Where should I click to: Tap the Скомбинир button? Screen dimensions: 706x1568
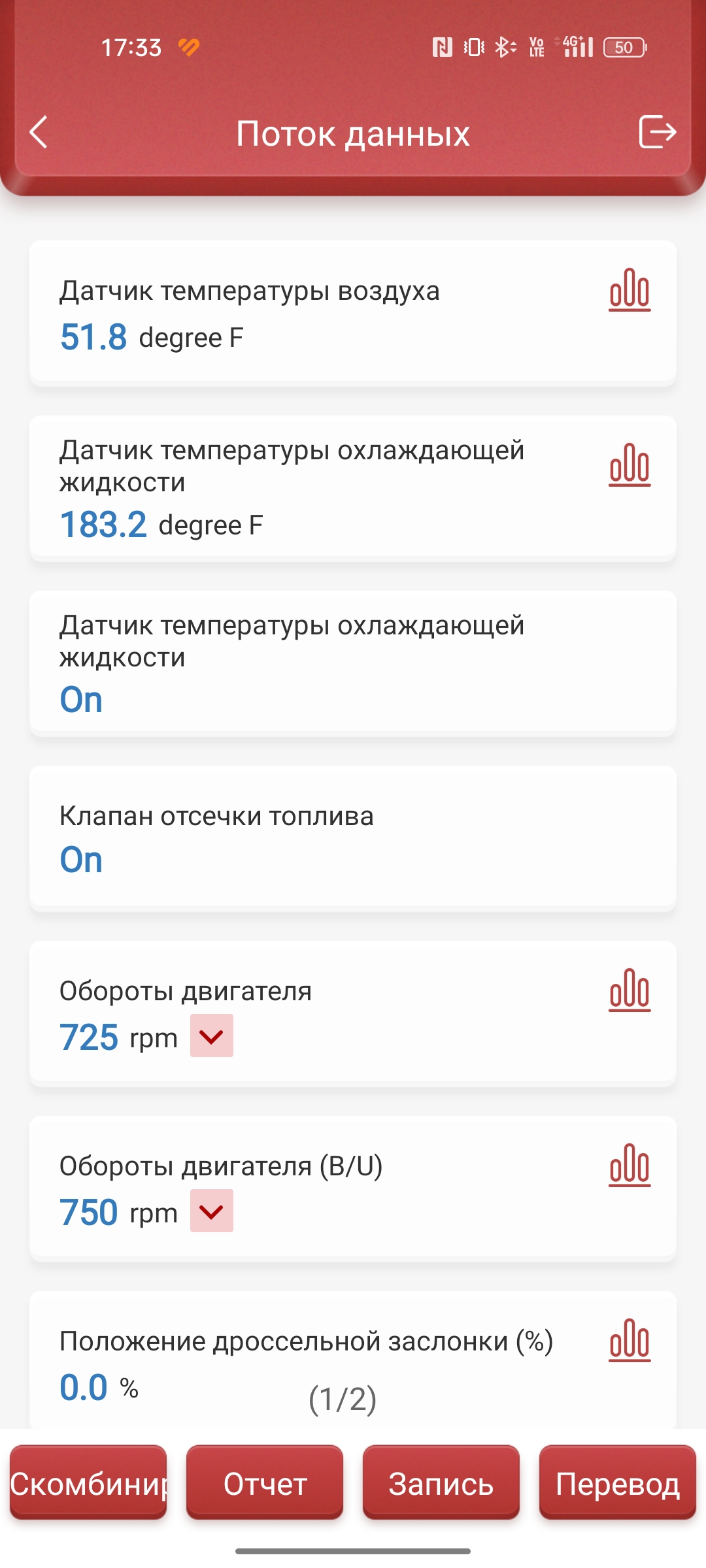(x=88, y=1483)
